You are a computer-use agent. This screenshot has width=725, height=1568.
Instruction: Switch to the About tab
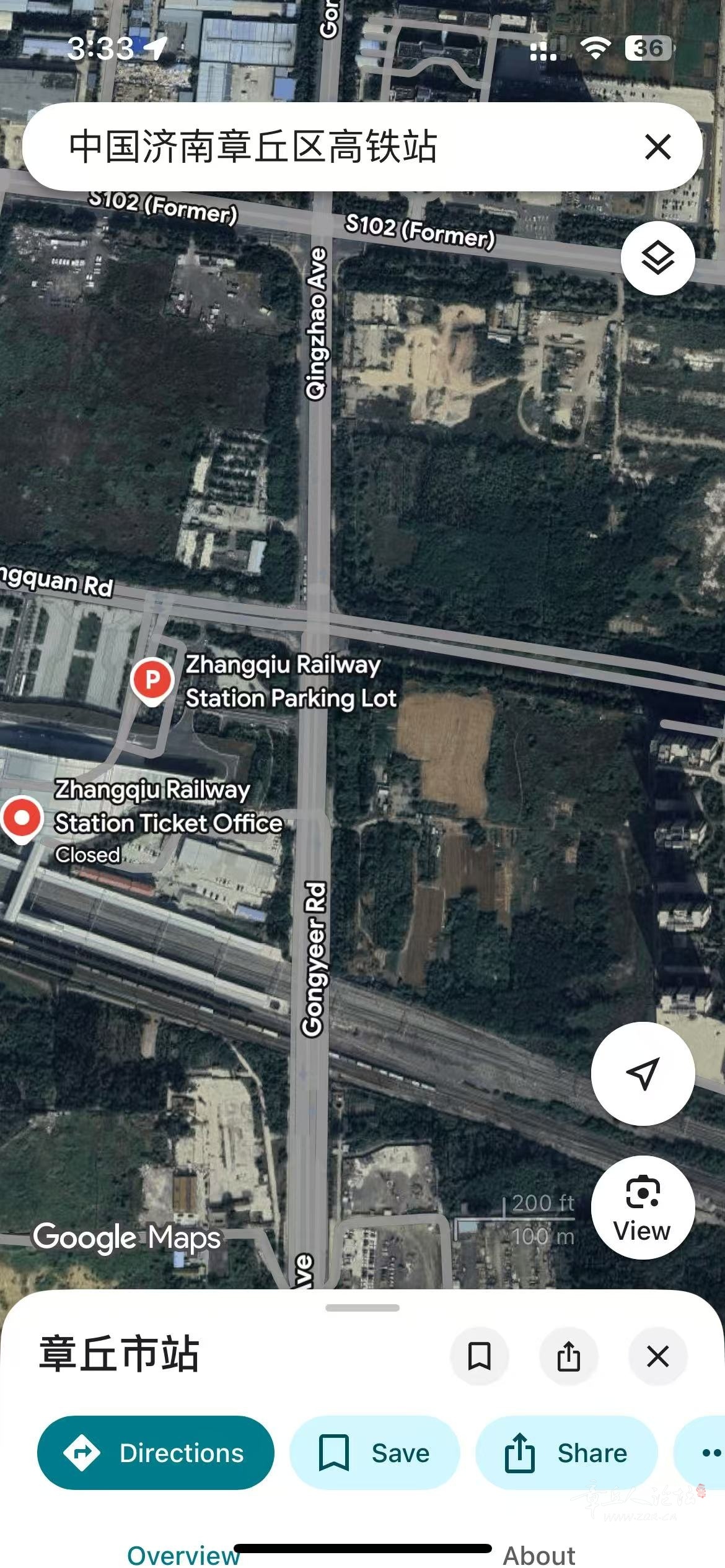538,1554
